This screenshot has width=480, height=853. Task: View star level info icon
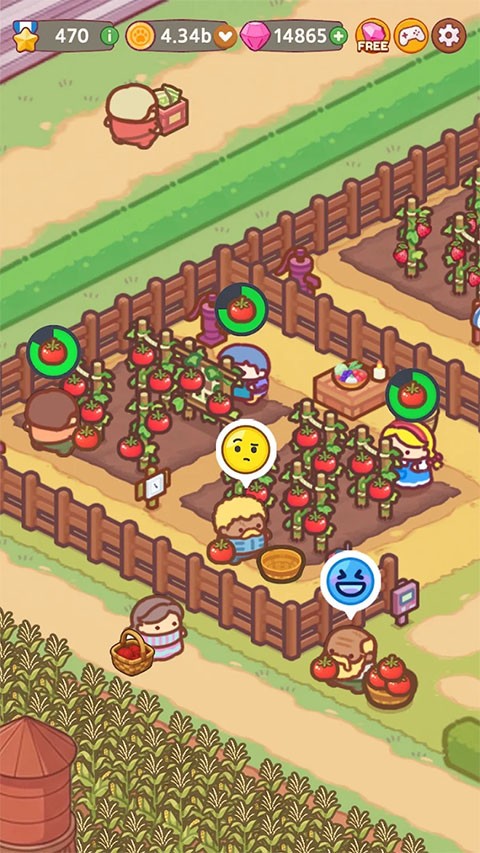[109, 36]
